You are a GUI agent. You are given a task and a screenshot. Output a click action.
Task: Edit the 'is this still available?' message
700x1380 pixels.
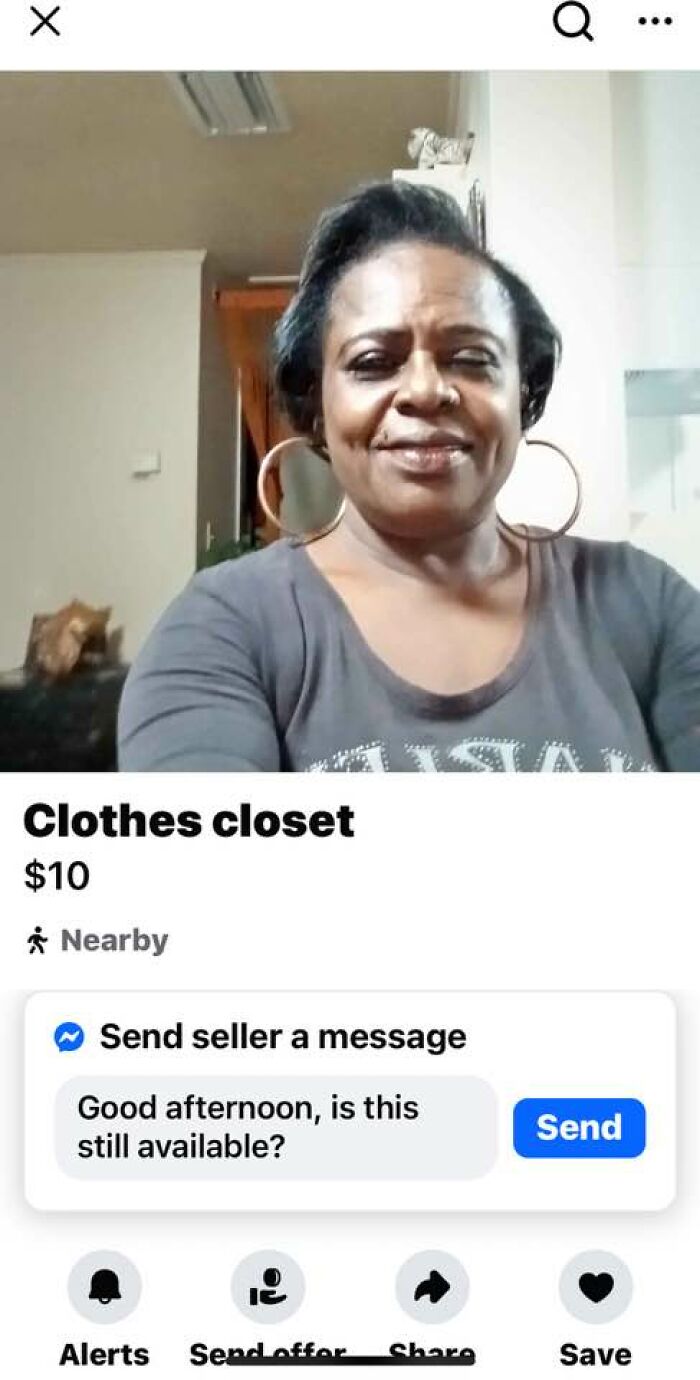pyautogui.click(x=275, y=1127)
